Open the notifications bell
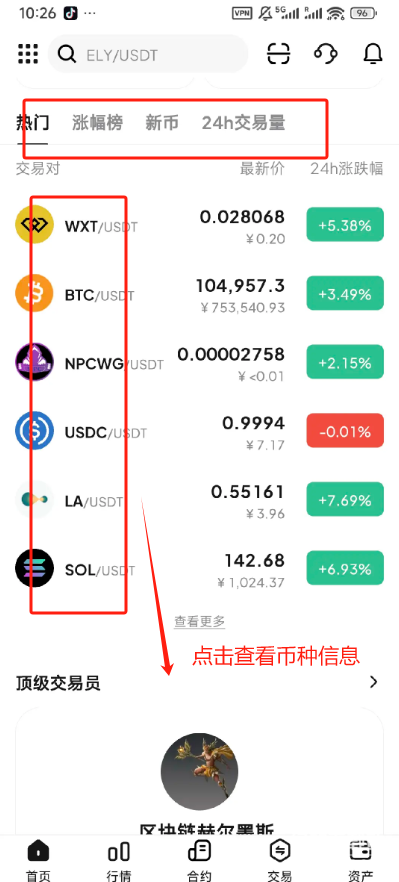This screenshot has height=882, width=399. pyautogui.click(x=373, y=54)
